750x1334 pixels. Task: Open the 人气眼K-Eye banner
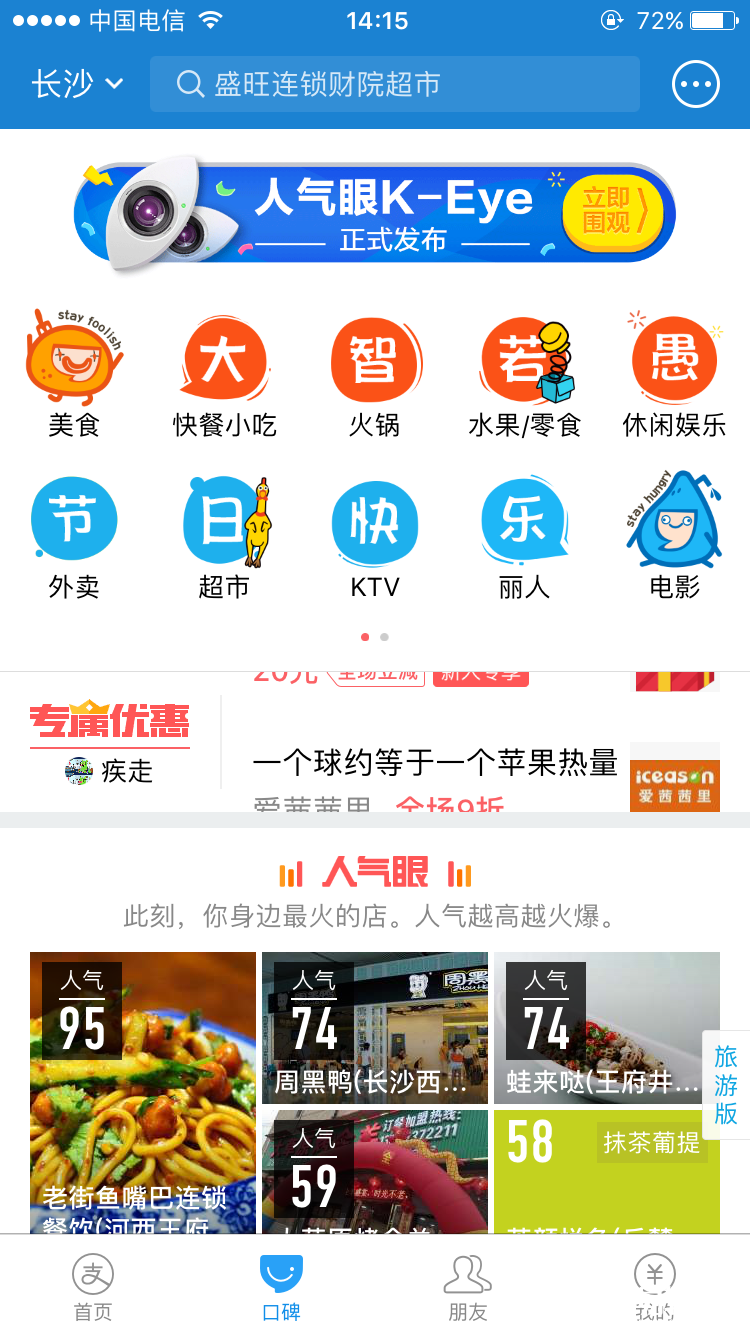tap(375, 213)
